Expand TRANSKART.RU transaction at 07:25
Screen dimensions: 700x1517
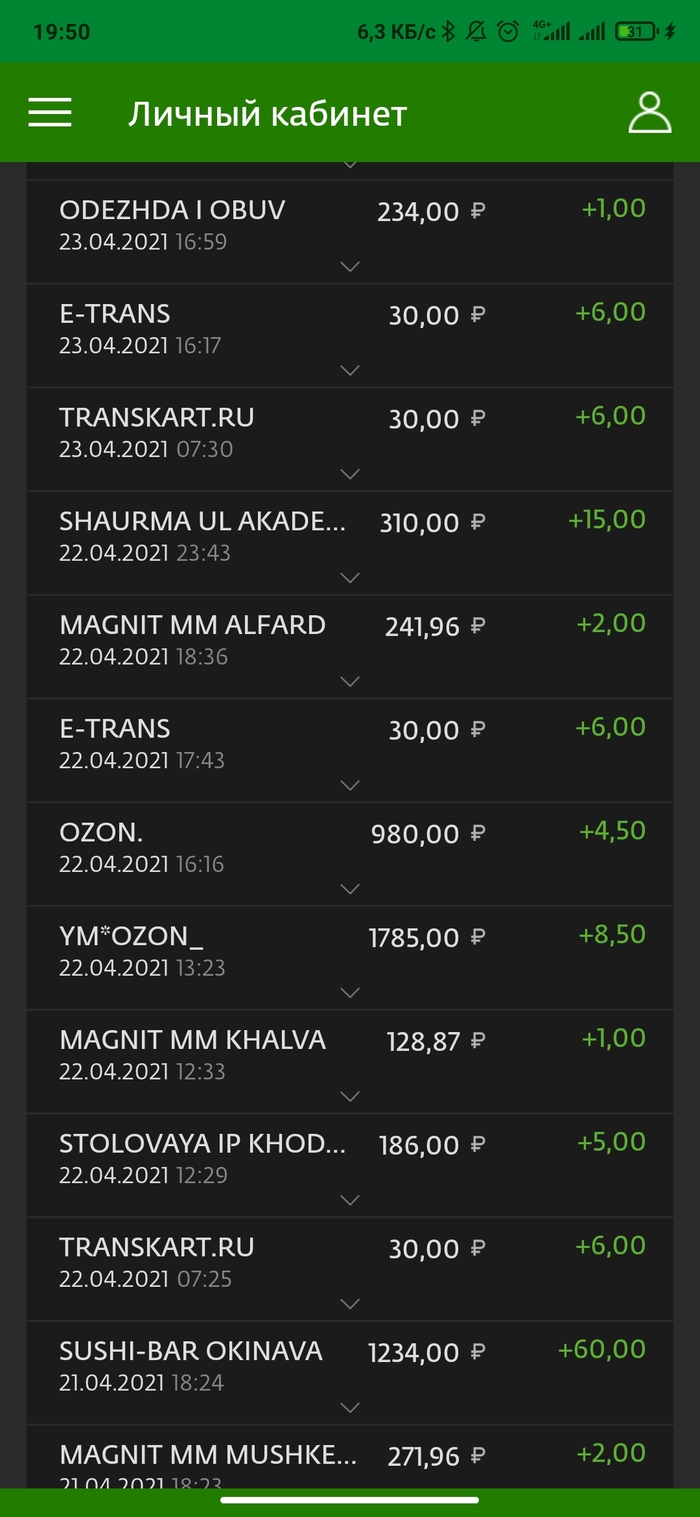350,1304
